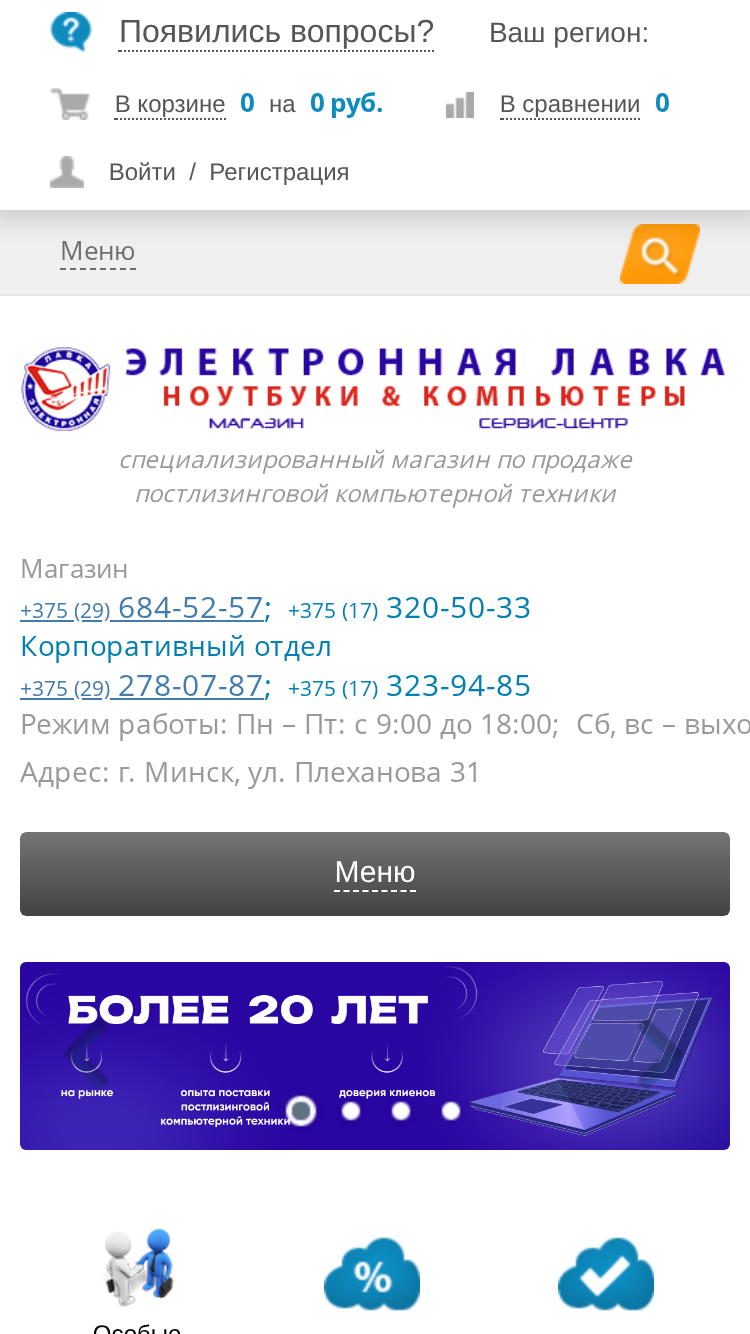Open the 'Более 20 лет' banner
The image size is (750, 1334).
[375, 1056]
